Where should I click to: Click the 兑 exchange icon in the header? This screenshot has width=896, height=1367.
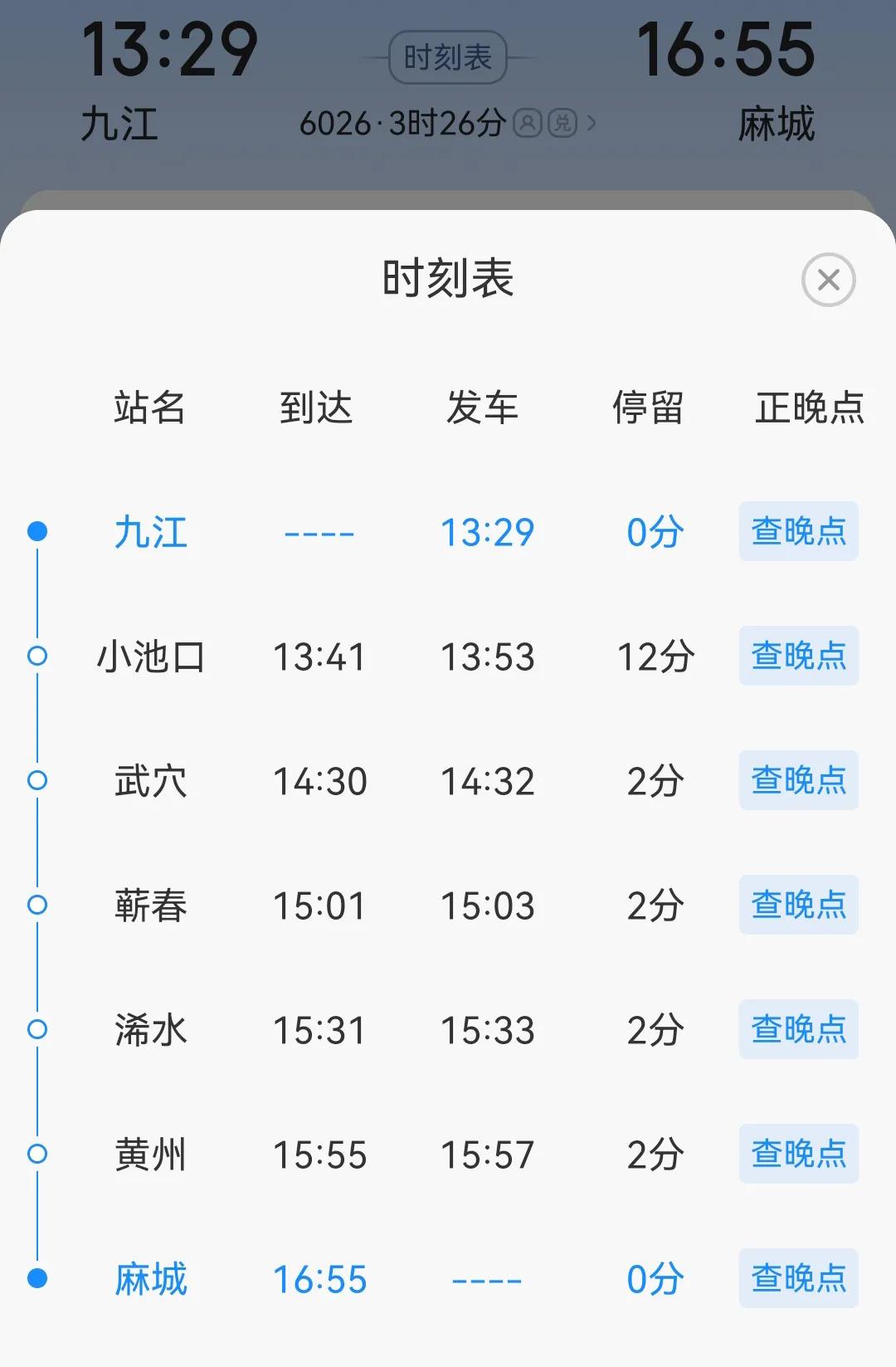(562, 123)
